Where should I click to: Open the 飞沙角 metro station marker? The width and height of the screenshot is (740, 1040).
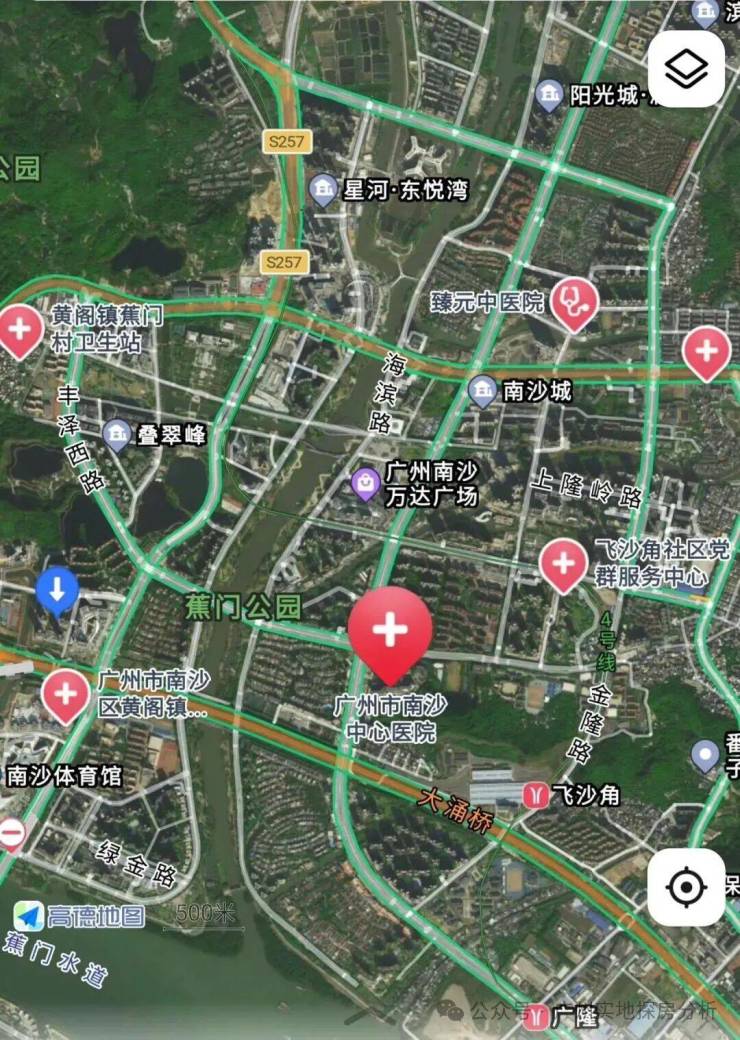pyautogui.click(x=537, y=795)
